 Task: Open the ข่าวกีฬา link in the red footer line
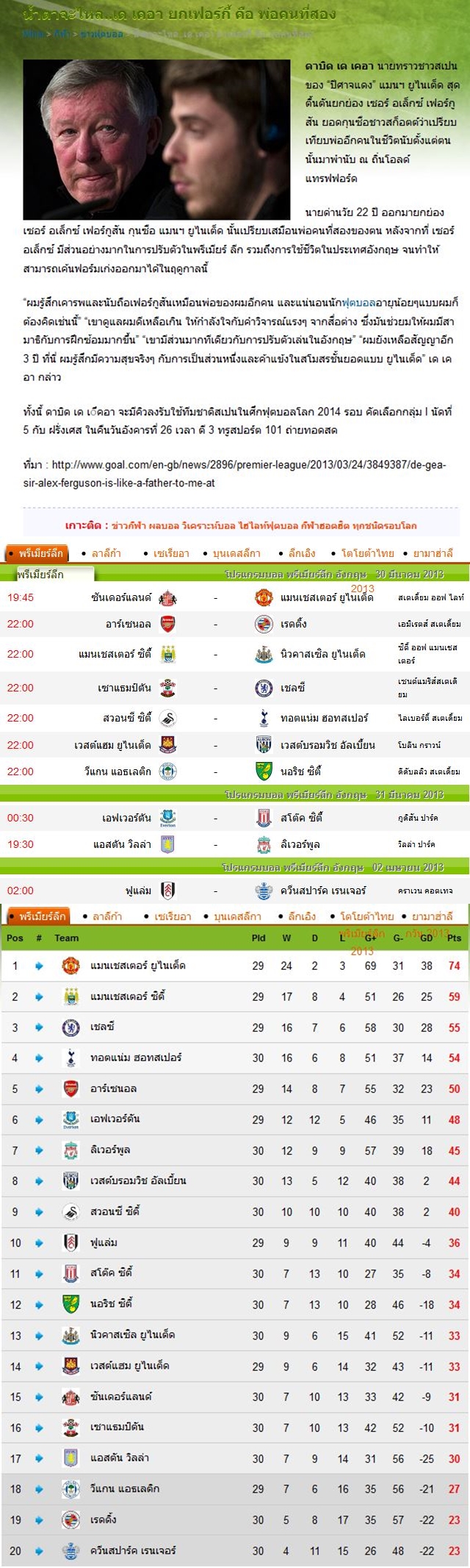(128, 525)
